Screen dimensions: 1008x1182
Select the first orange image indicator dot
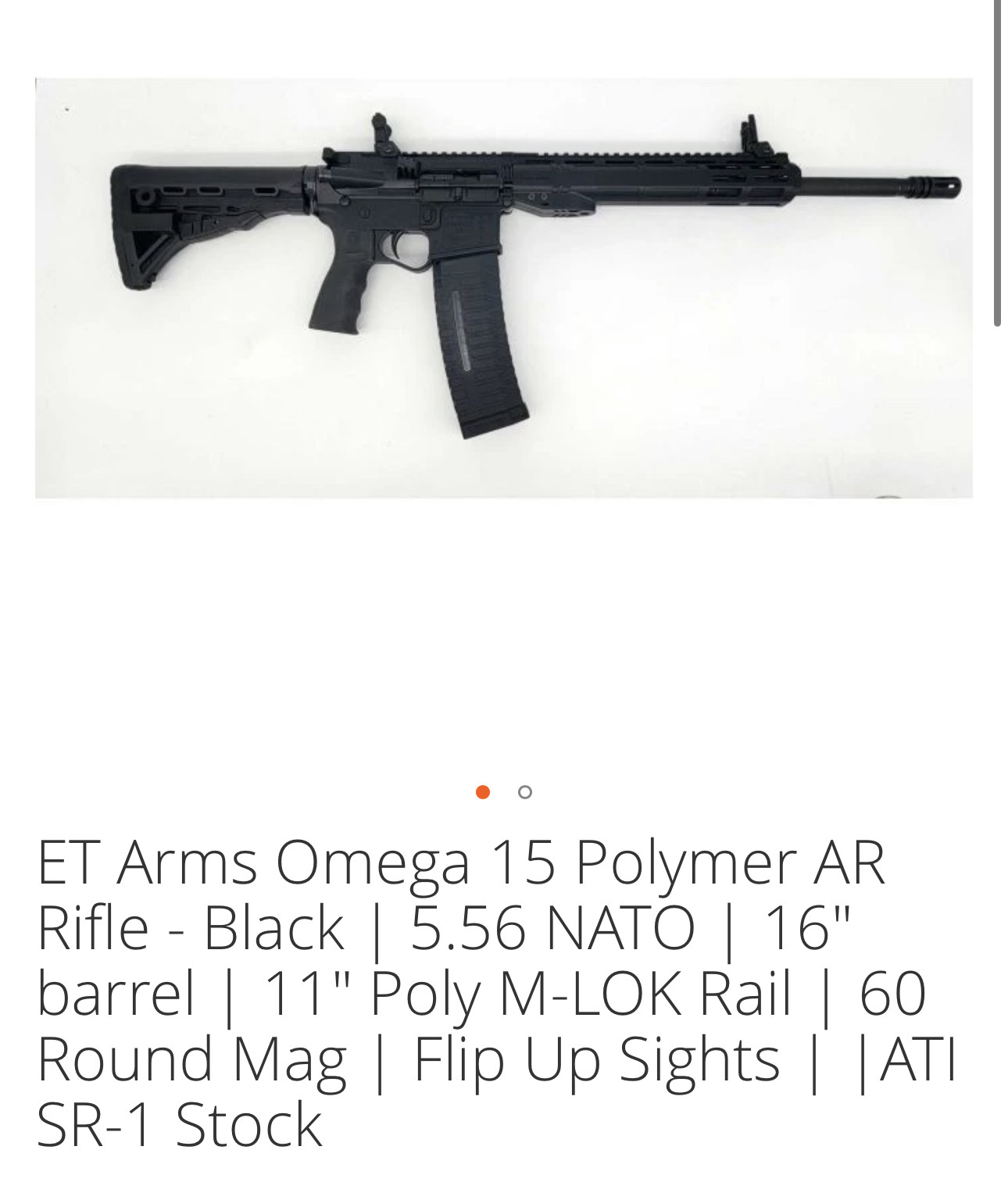(483, 792)
